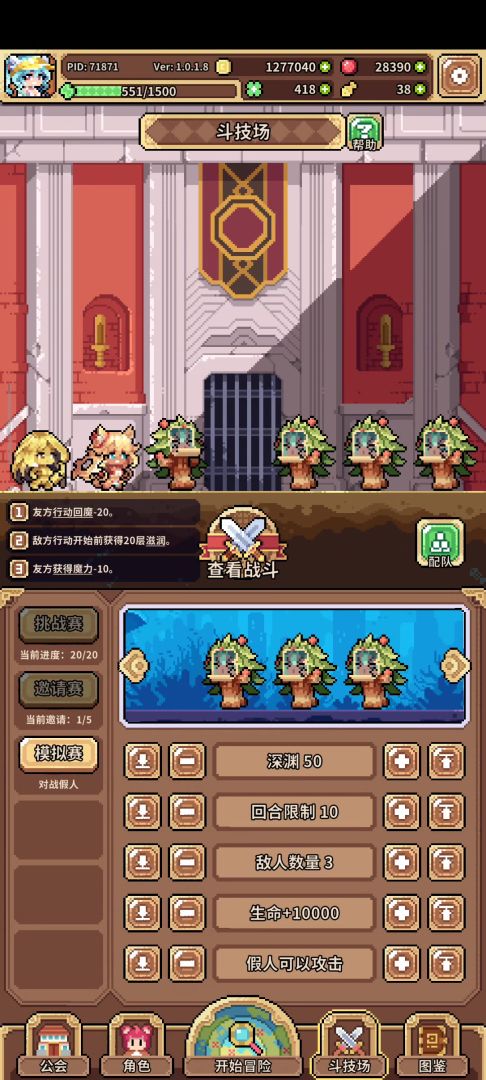Go to the 公会 guild tab
This screenshot has width=486, height=1080.
[53, 1046]
